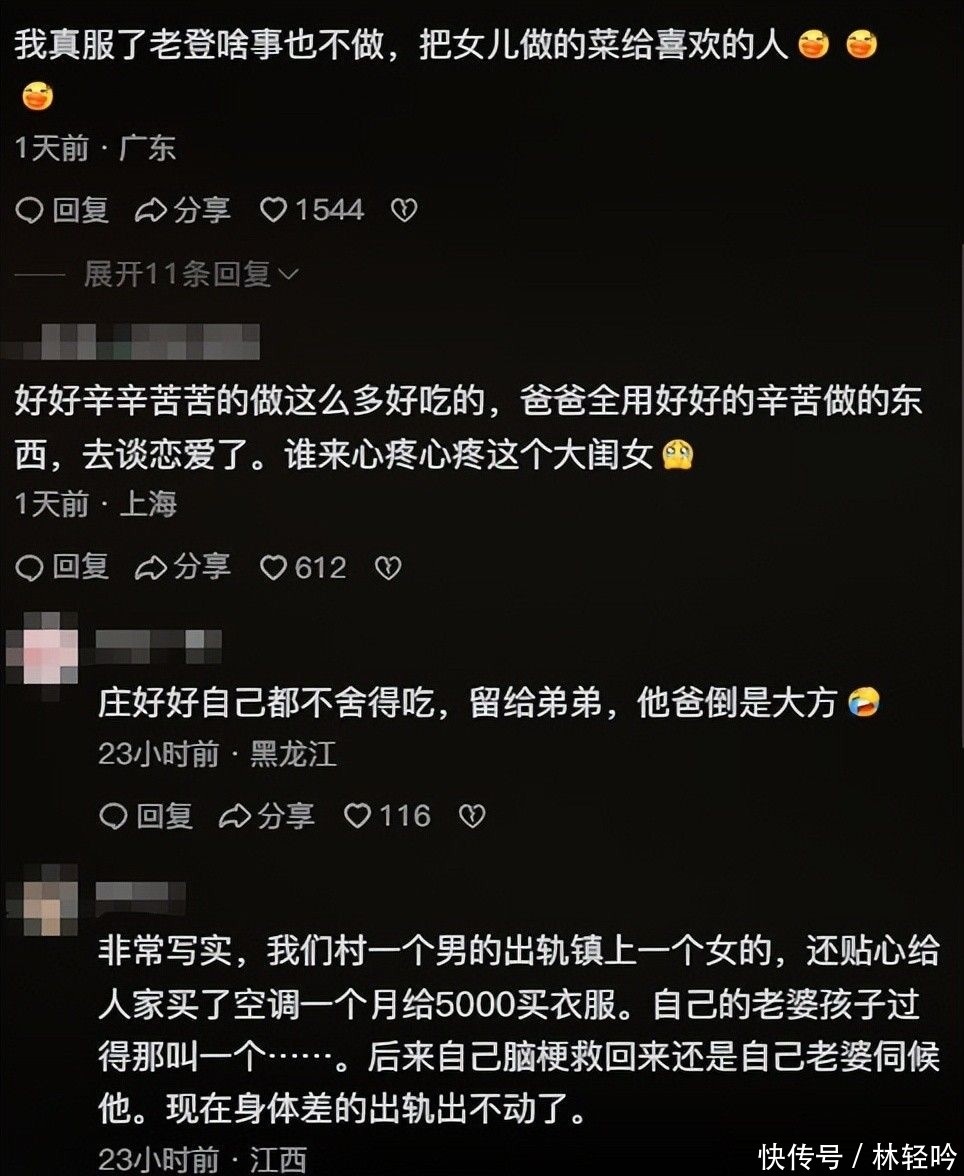Expand the 11 replies (展开11条回复)
This screenshot has width=964, height=1176.
(x=190, y=274)
